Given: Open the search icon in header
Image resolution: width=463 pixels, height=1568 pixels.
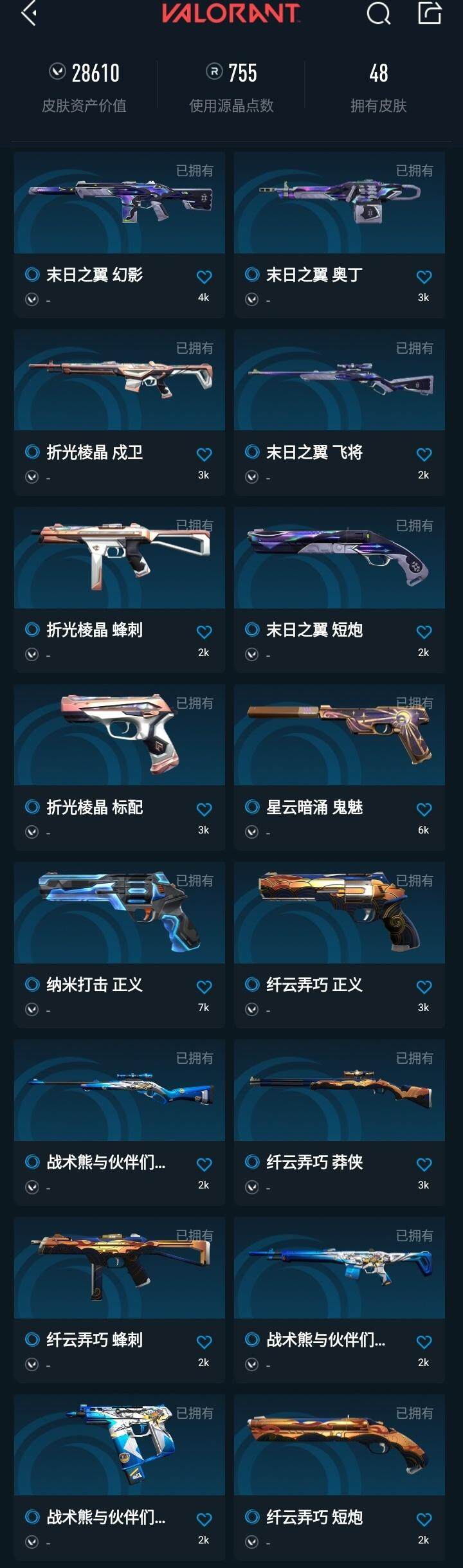Looking at the screenshot, I should click(x=378, y=14).
